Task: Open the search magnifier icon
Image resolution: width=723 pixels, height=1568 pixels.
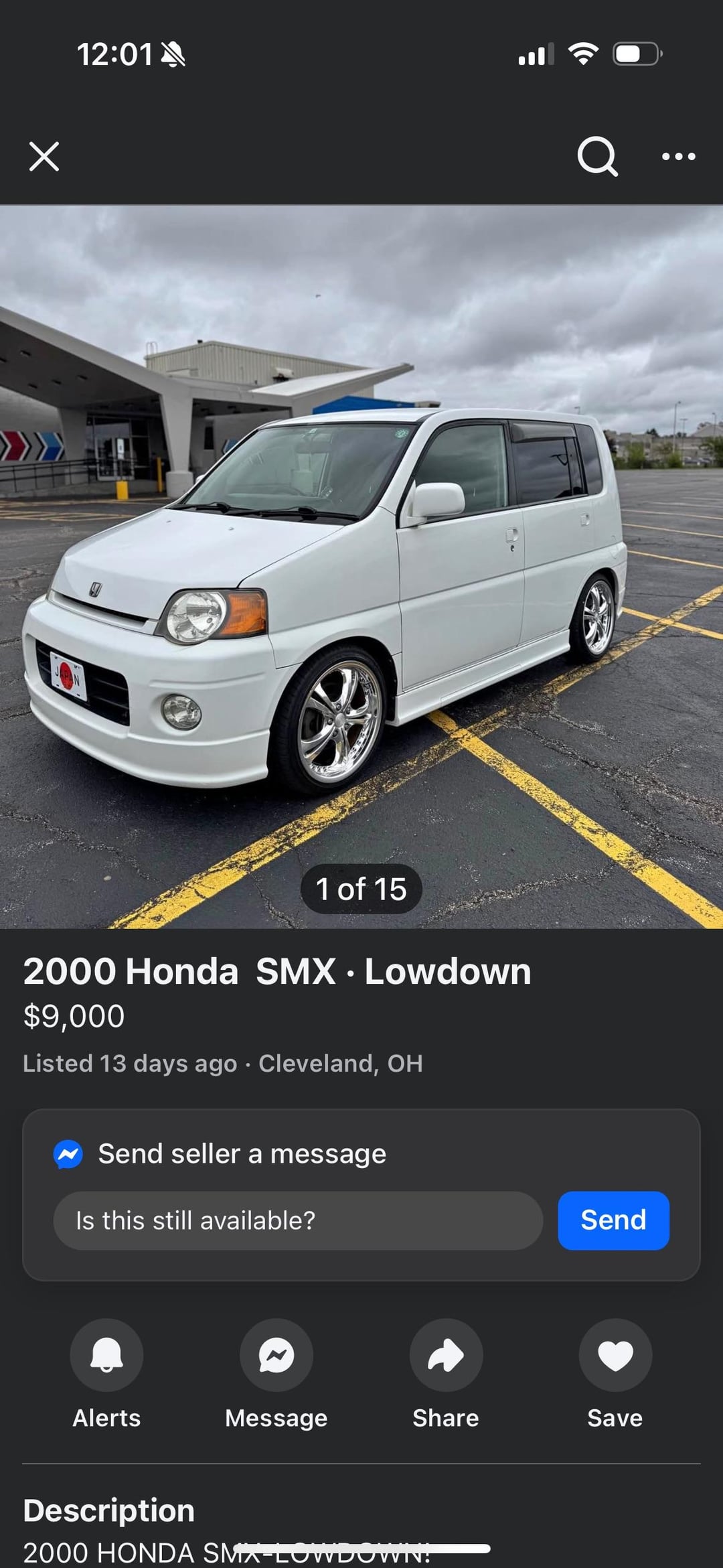Action: click(597, 157)
